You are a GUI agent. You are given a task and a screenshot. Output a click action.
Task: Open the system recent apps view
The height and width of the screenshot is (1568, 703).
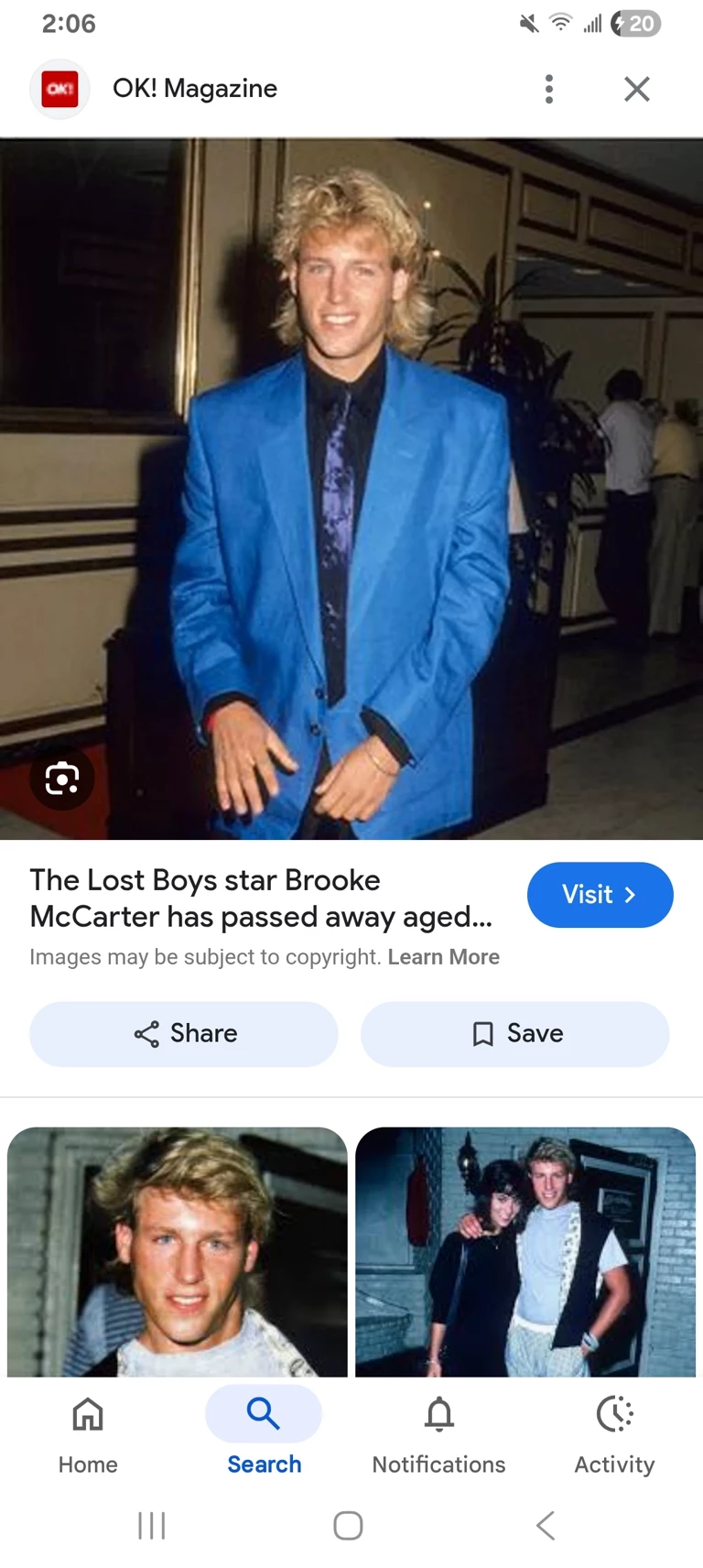151,1525
